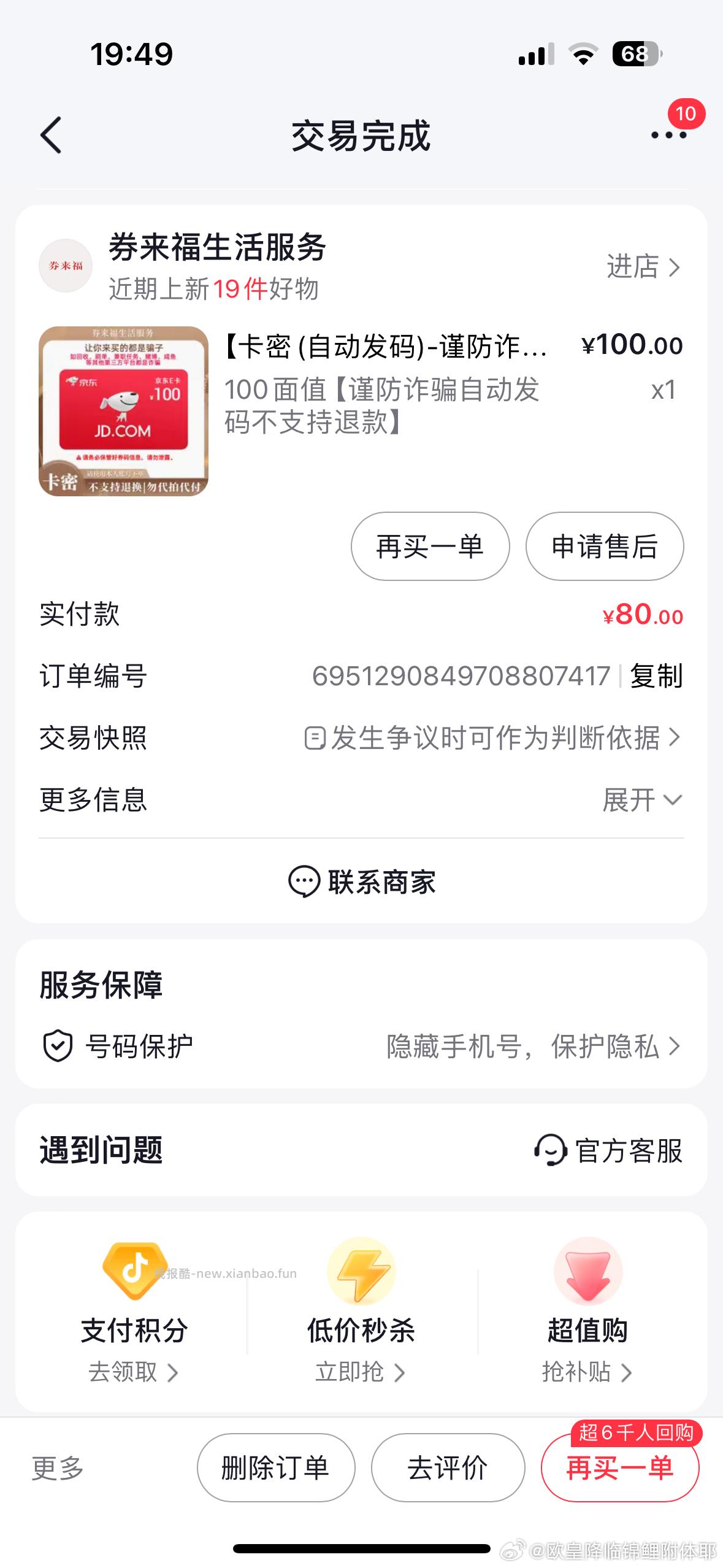Image resolution: width=723 pixels, height=1568 pixels.
Task: Tap the lightning bolt icon for 低价秒杀
Action: (361, 1272)
